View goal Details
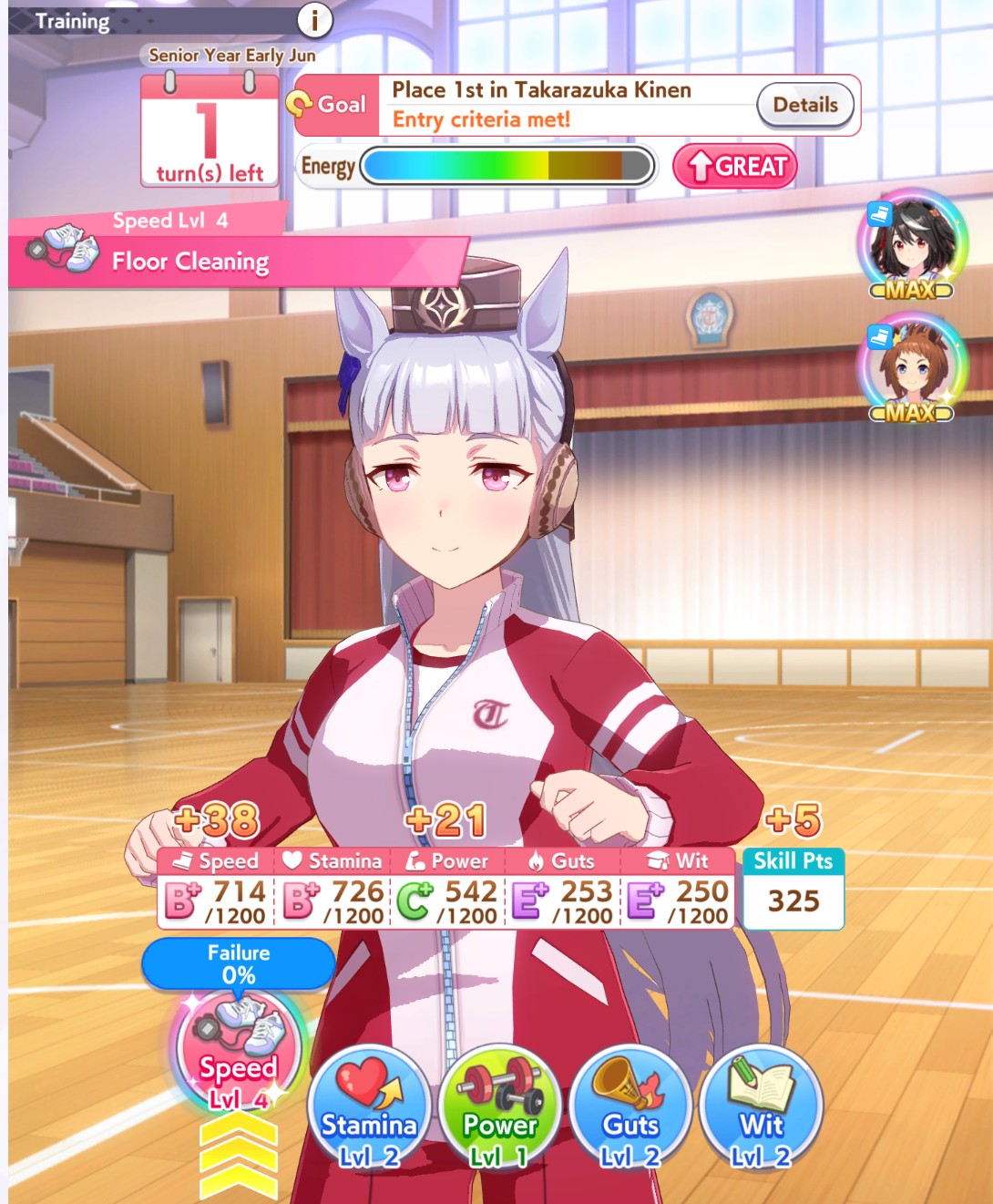This screenshot has width=993, height=1204. point(805,105)
